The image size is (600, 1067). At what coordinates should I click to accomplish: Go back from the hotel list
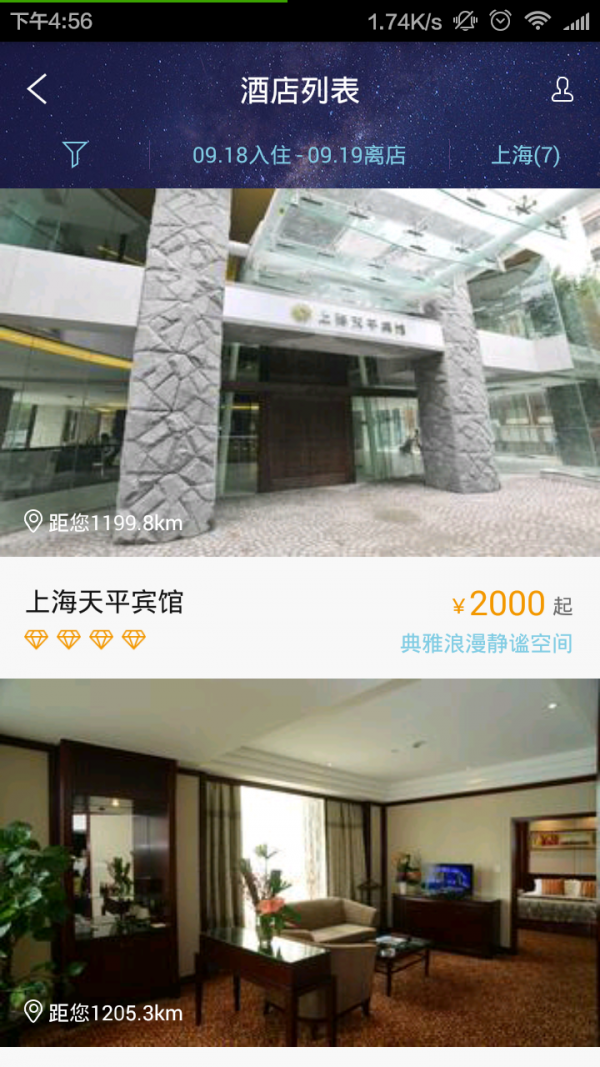[37, 90]
